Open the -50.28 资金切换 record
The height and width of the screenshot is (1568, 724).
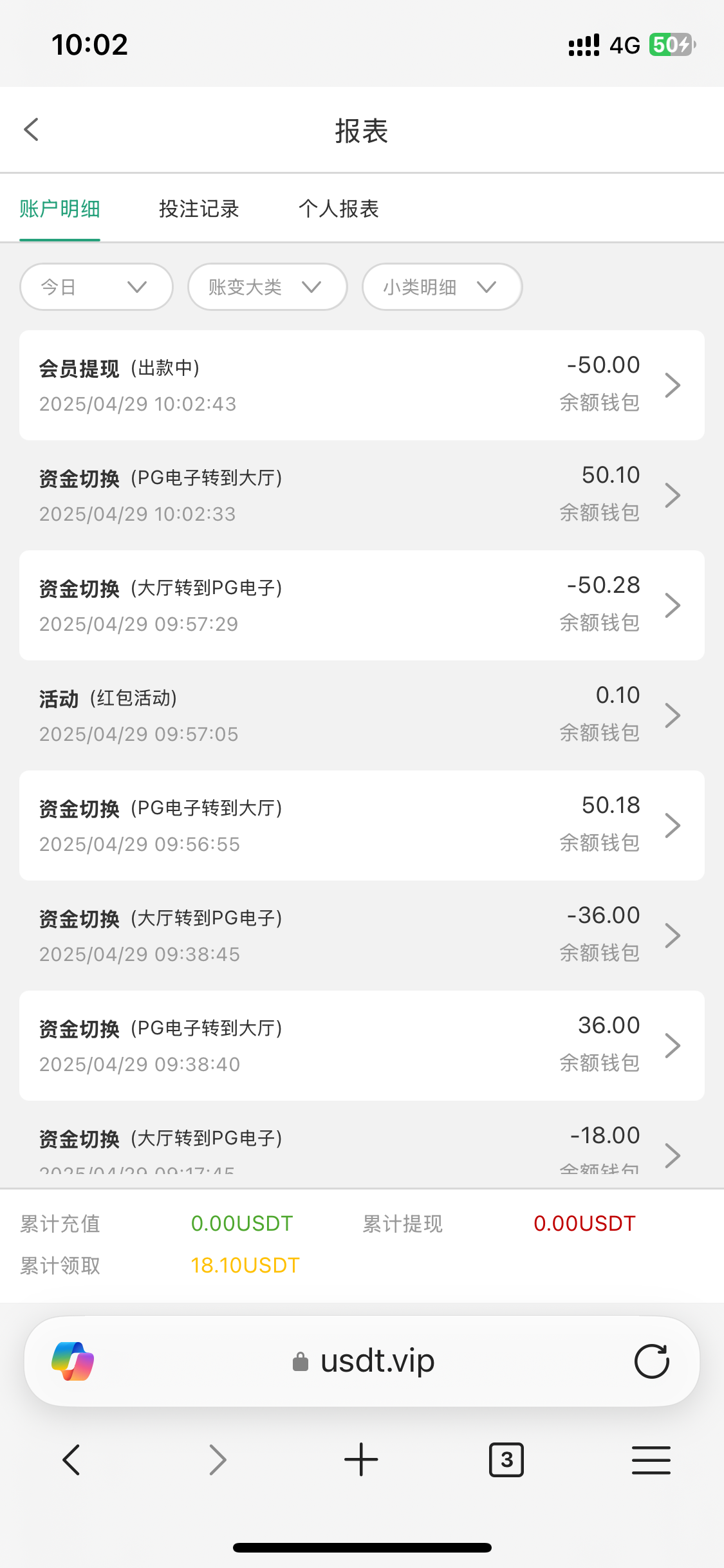pyautogui.click(x=362, y=606)
